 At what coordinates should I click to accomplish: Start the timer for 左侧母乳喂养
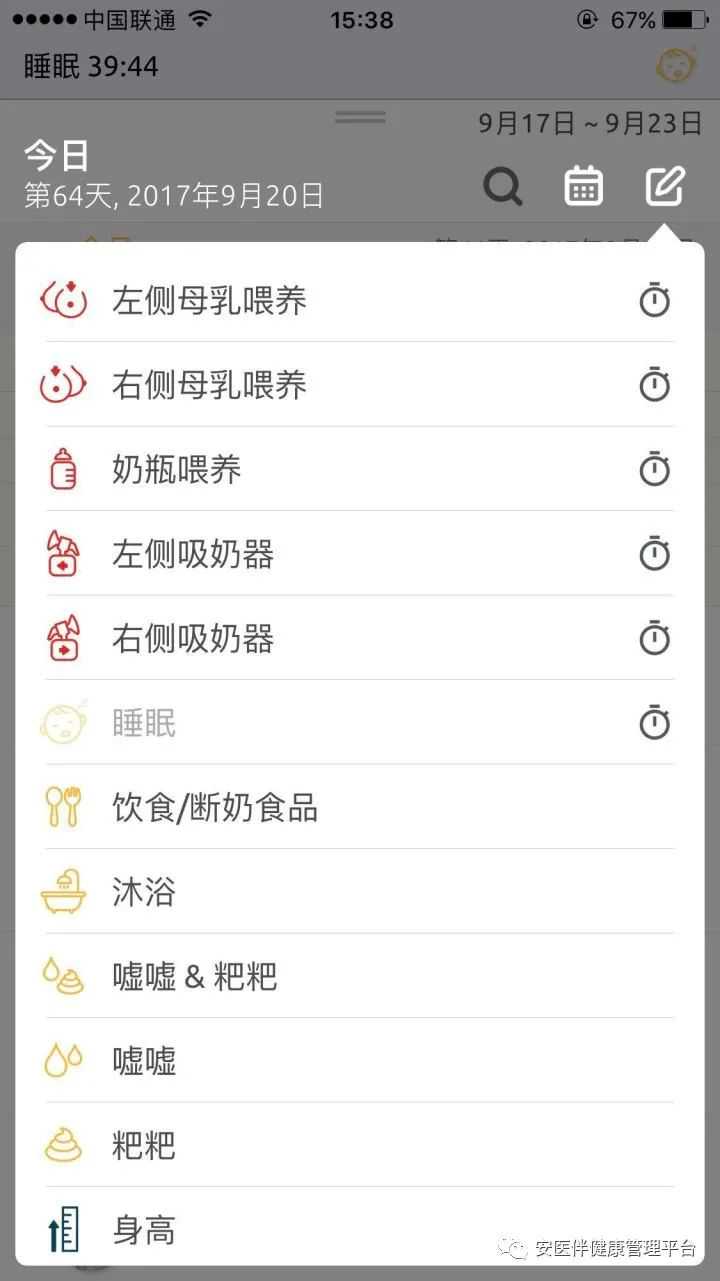(x=654, y=300)
